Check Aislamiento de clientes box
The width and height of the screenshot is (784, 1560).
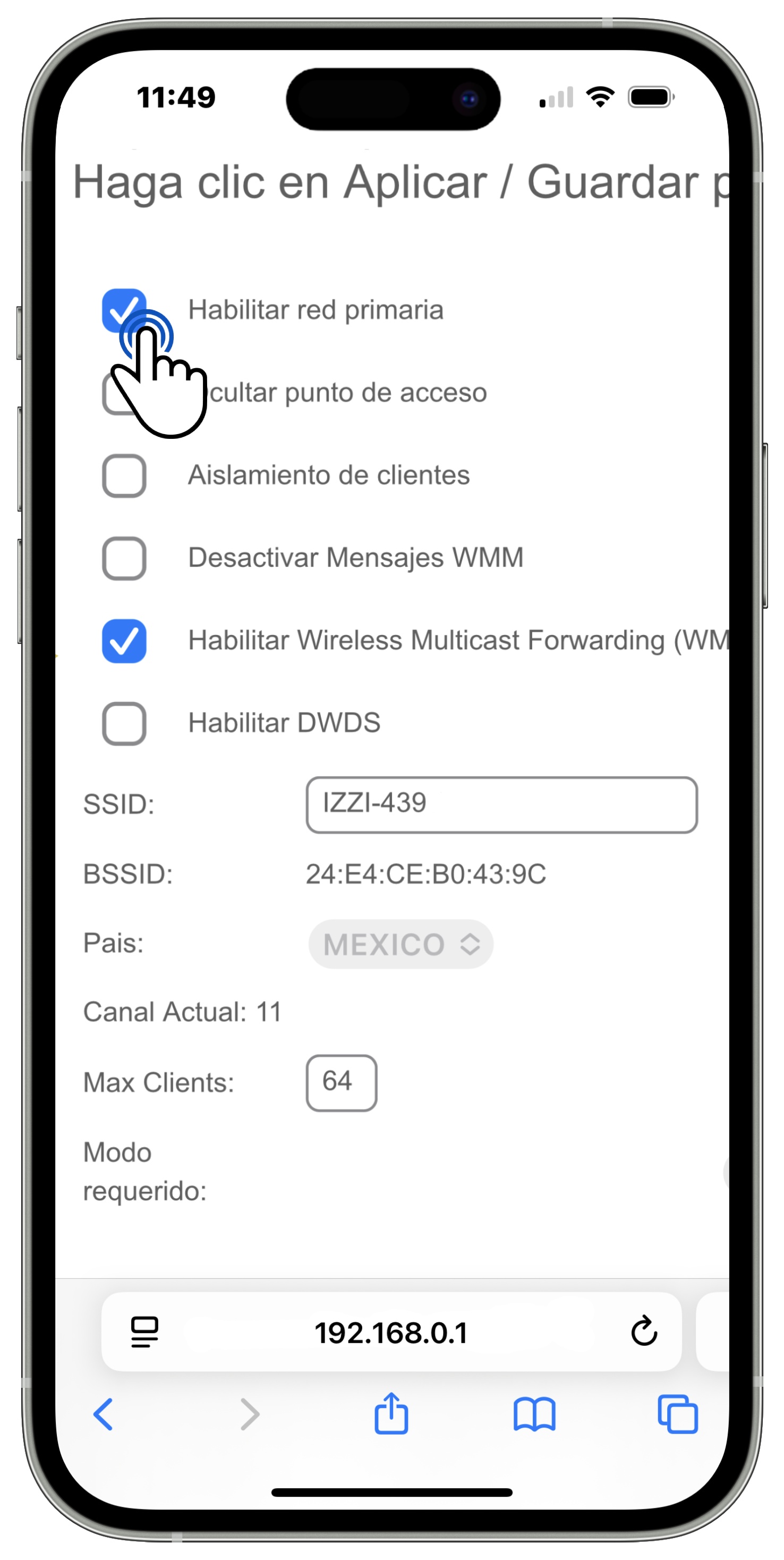click(x=124, y=476)
